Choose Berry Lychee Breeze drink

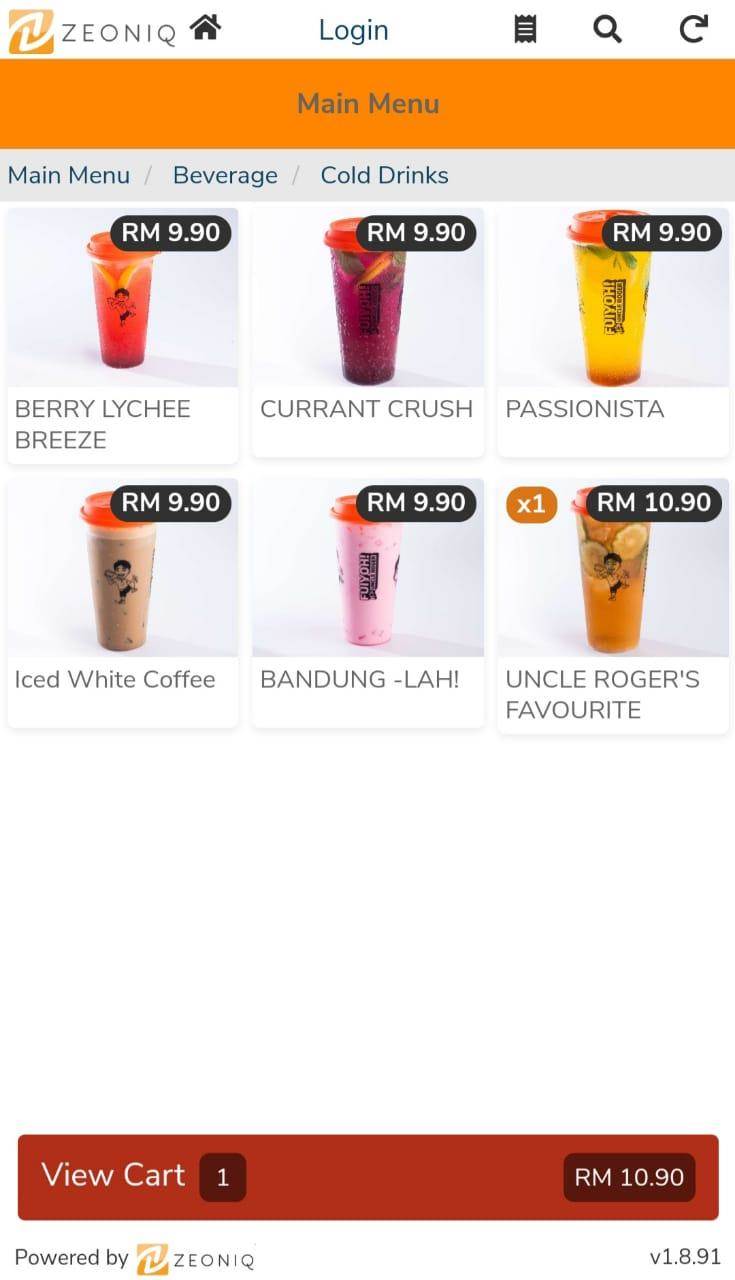coord(123,335)
